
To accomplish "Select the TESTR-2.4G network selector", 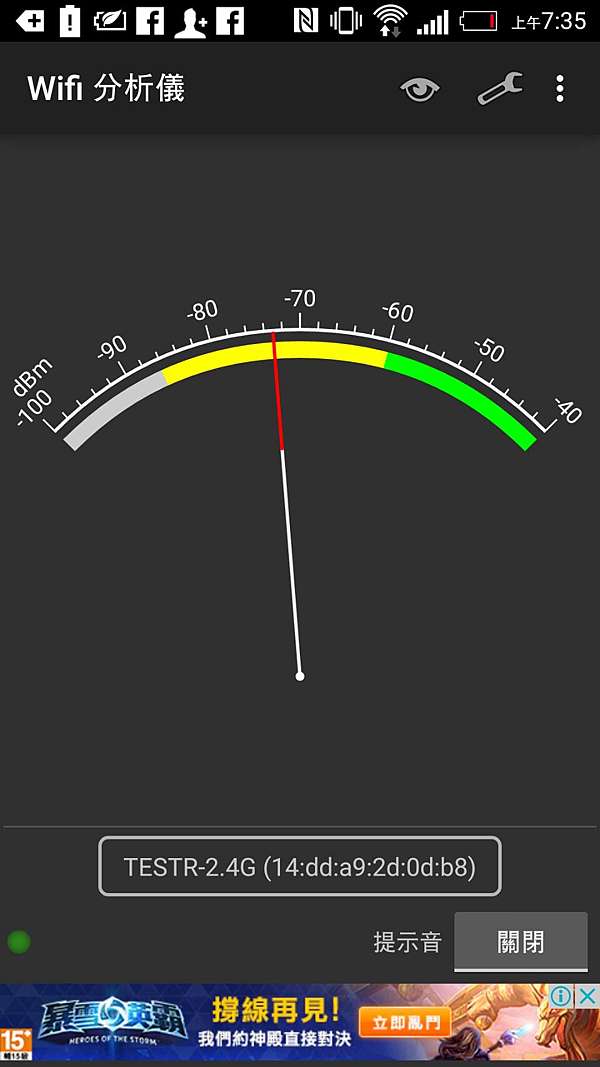I will click(300, 866).
